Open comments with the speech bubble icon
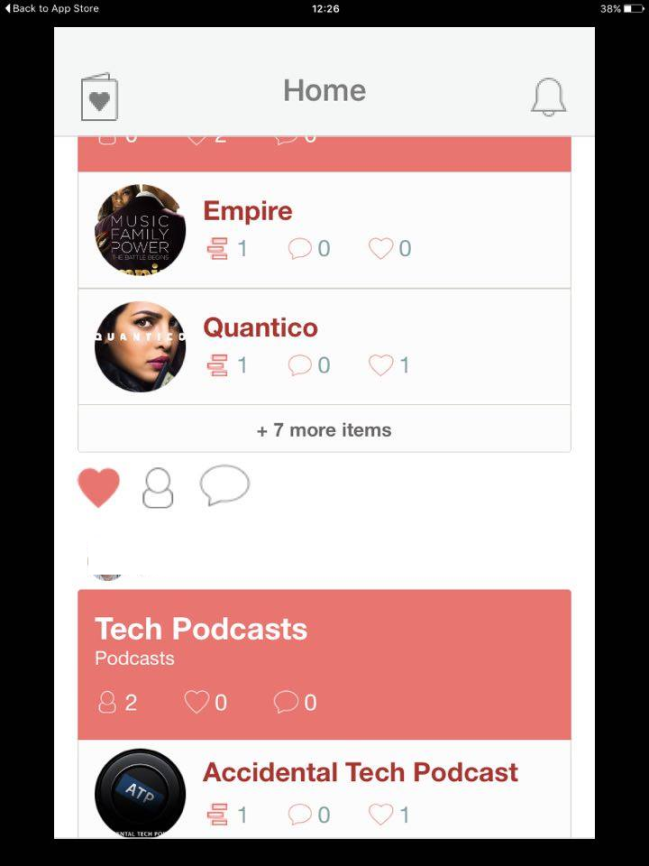Viewport: 649px width, 866px height. point(224,486)
